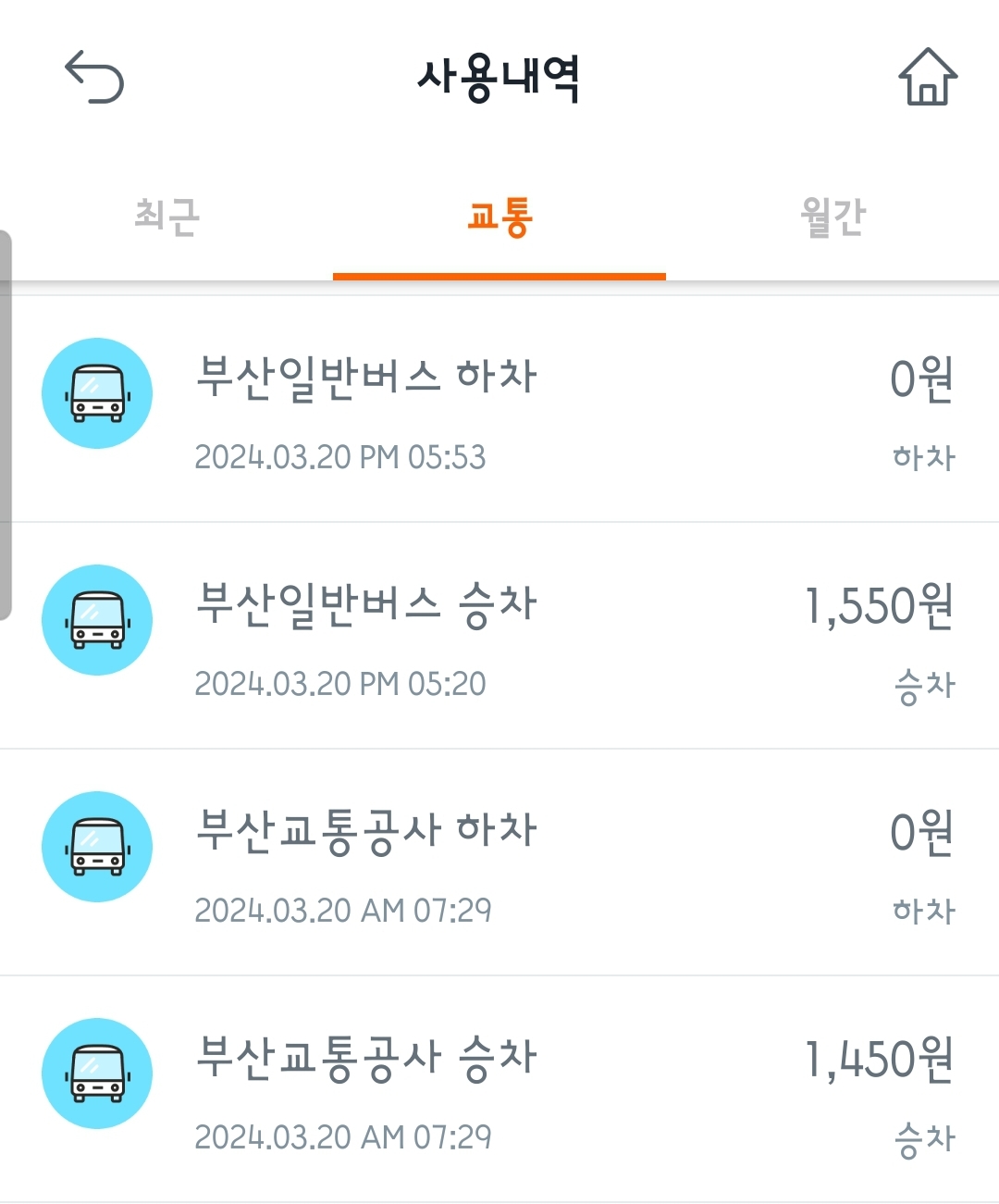Open the home screen icon
The width and height of the screenshot is (999, 1204).
[927, 77]
